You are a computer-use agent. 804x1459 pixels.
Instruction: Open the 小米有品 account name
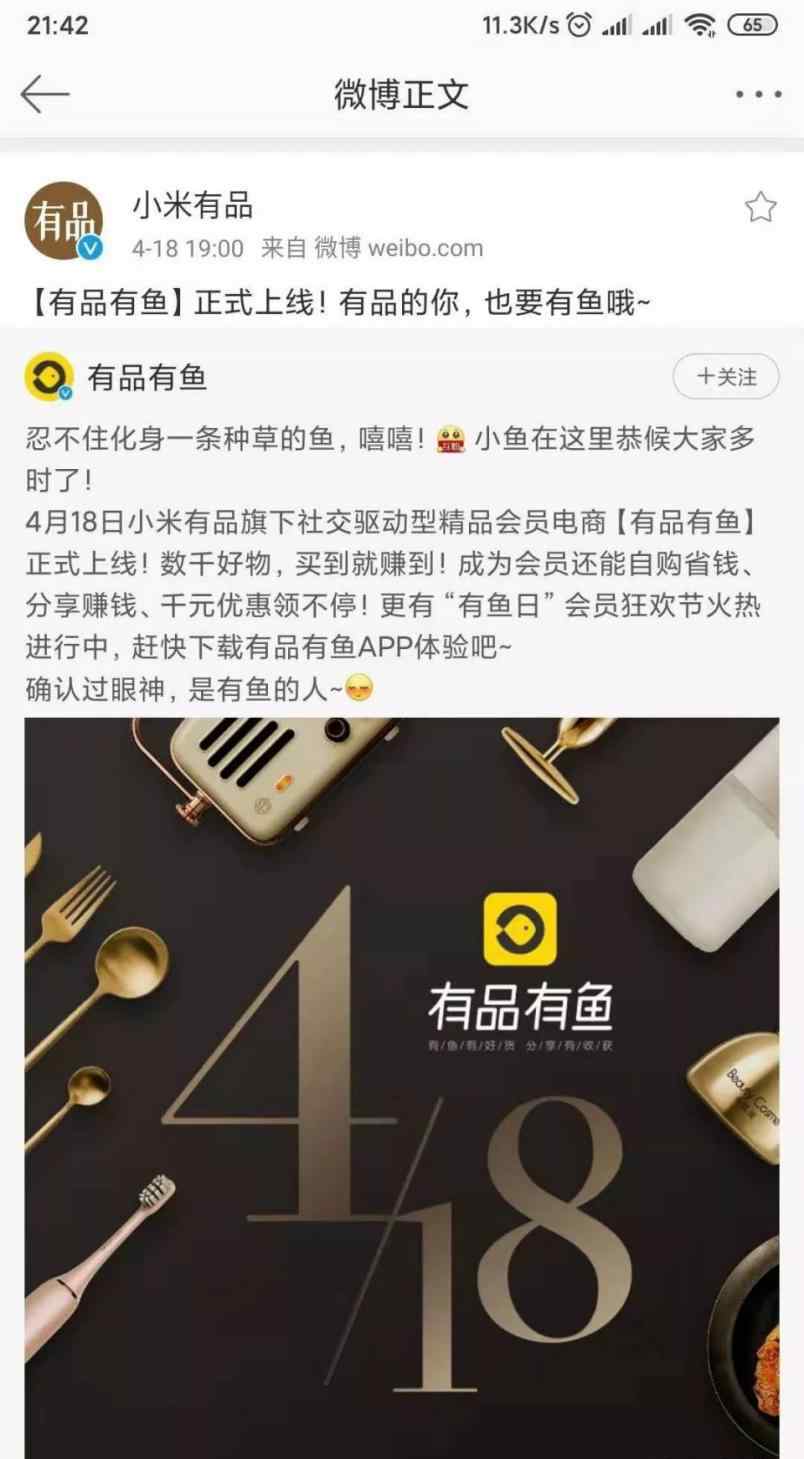point(192,206)
